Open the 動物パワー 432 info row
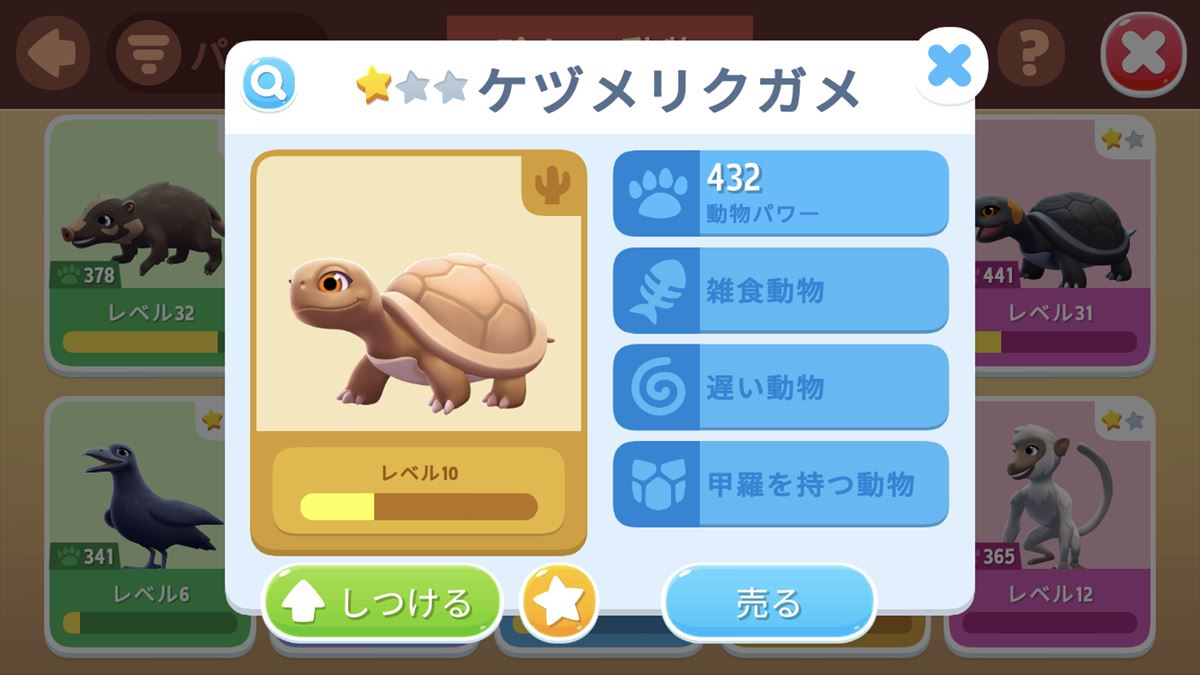Screen dimensions: 1200x675 coord(780,193)
